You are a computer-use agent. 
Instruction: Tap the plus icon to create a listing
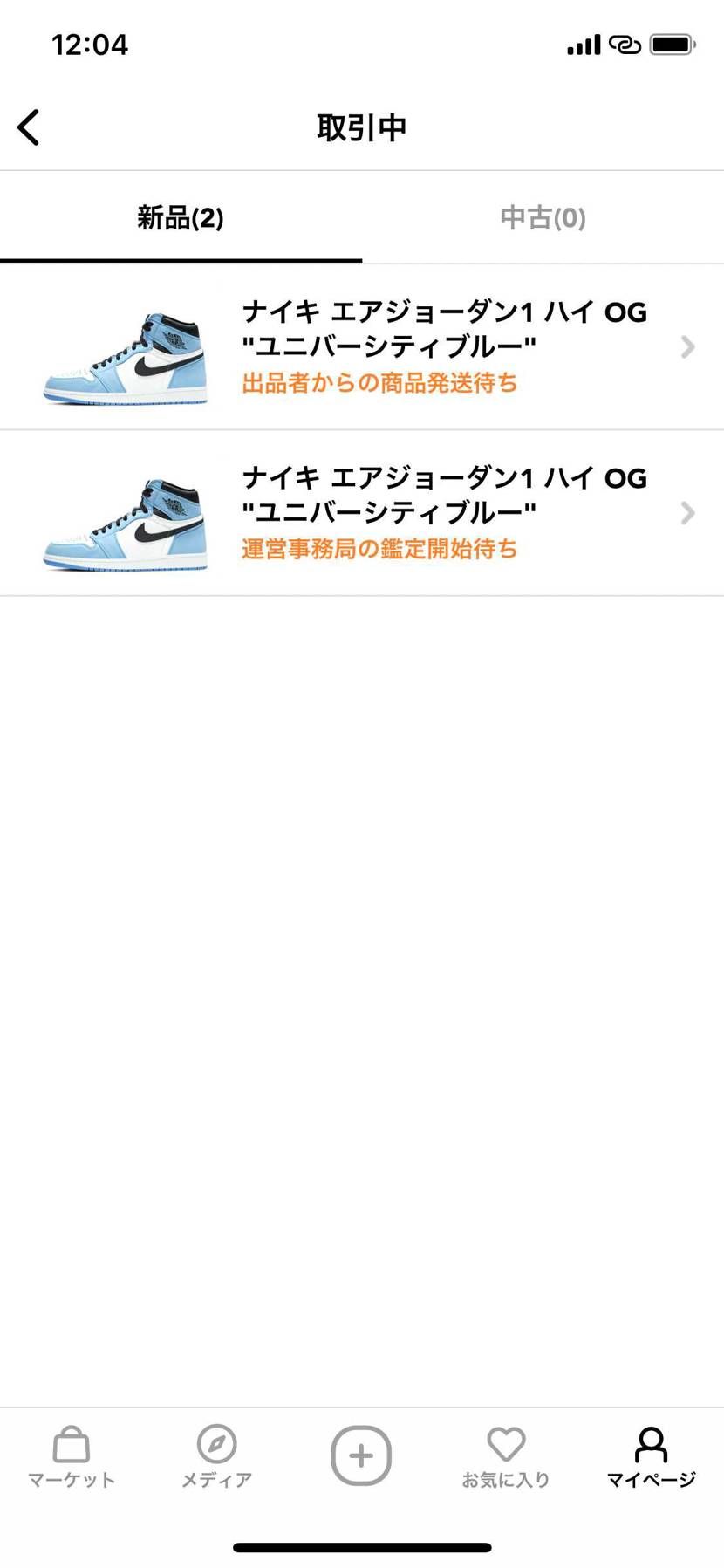click(361, 1453)
